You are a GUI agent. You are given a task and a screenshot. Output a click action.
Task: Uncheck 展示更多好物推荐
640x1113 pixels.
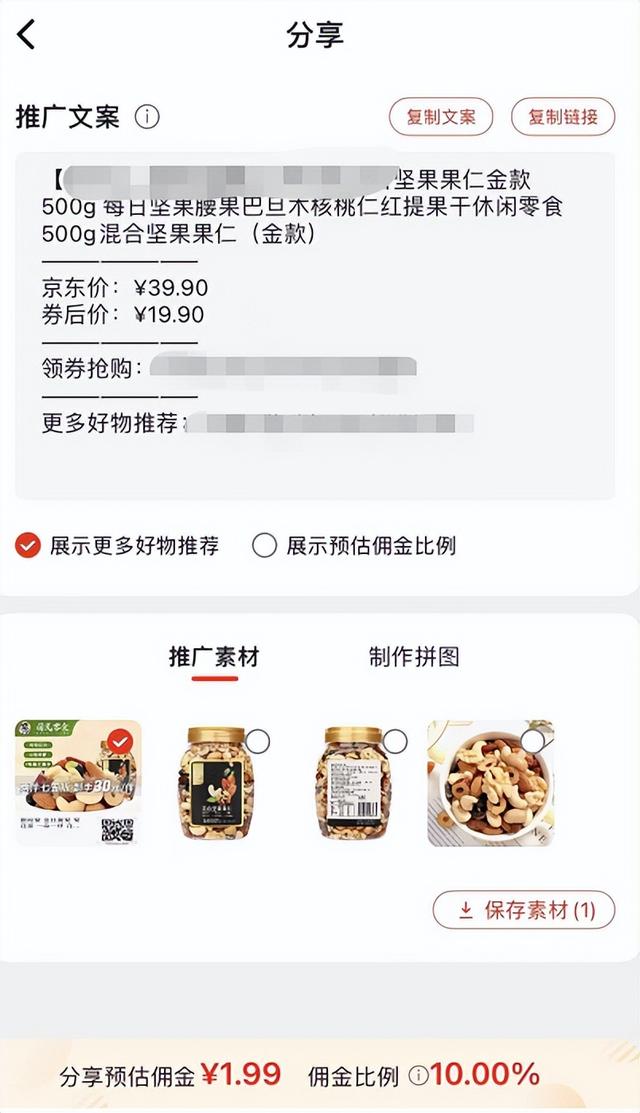(x=28, y=546)
